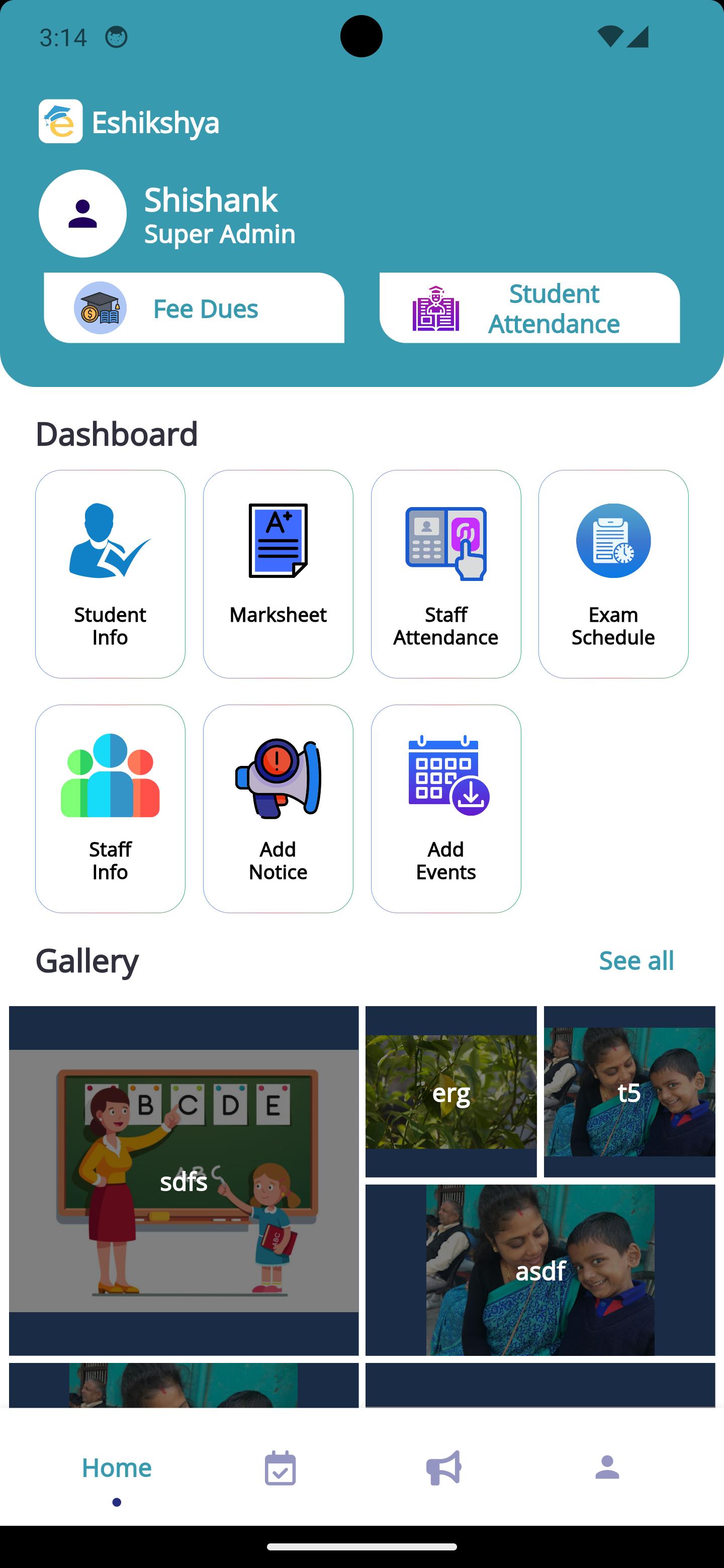Open the t5 gallery album
Viewport: 724px width, 1568px height.
pyautogui.click(x=629, y=1092)
